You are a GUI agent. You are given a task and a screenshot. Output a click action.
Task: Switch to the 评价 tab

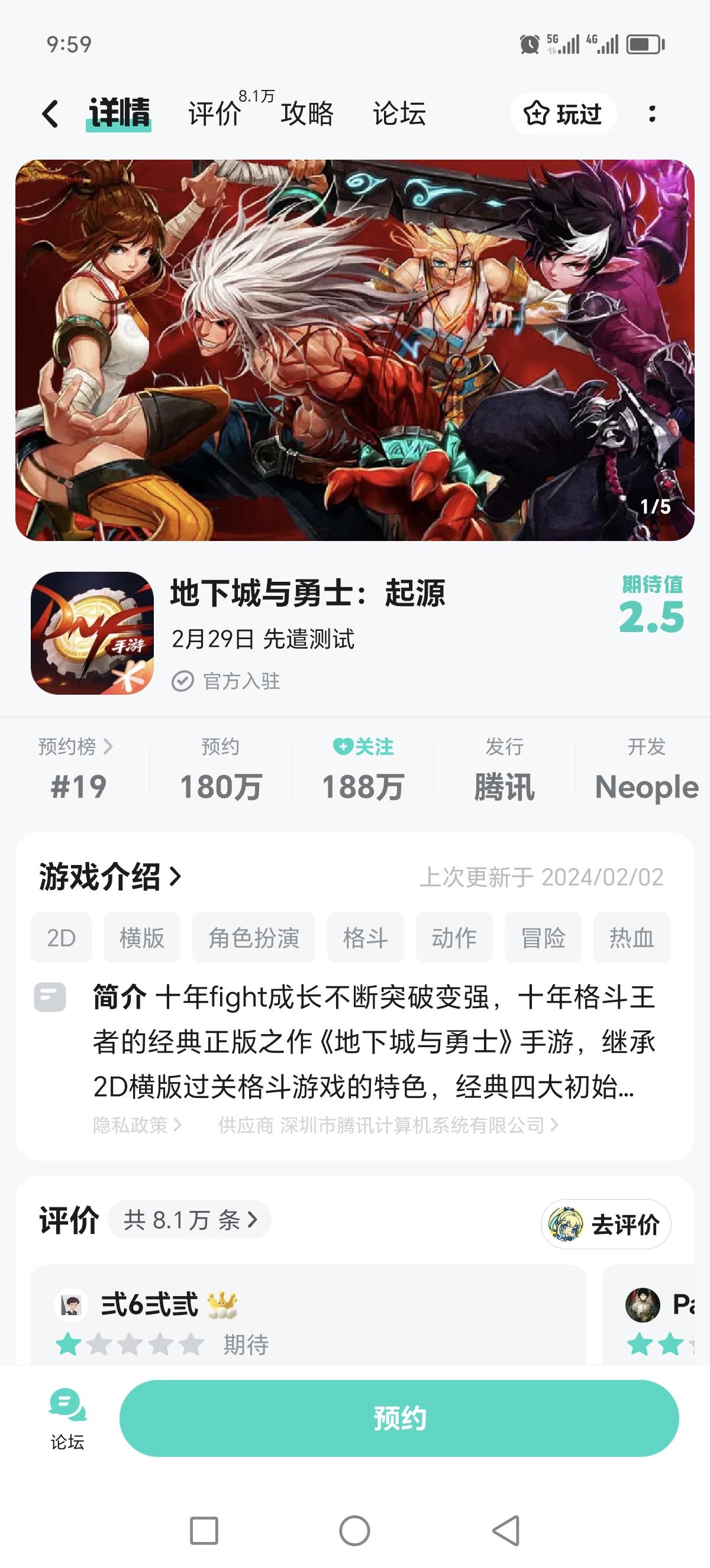[x=215, y=113]
